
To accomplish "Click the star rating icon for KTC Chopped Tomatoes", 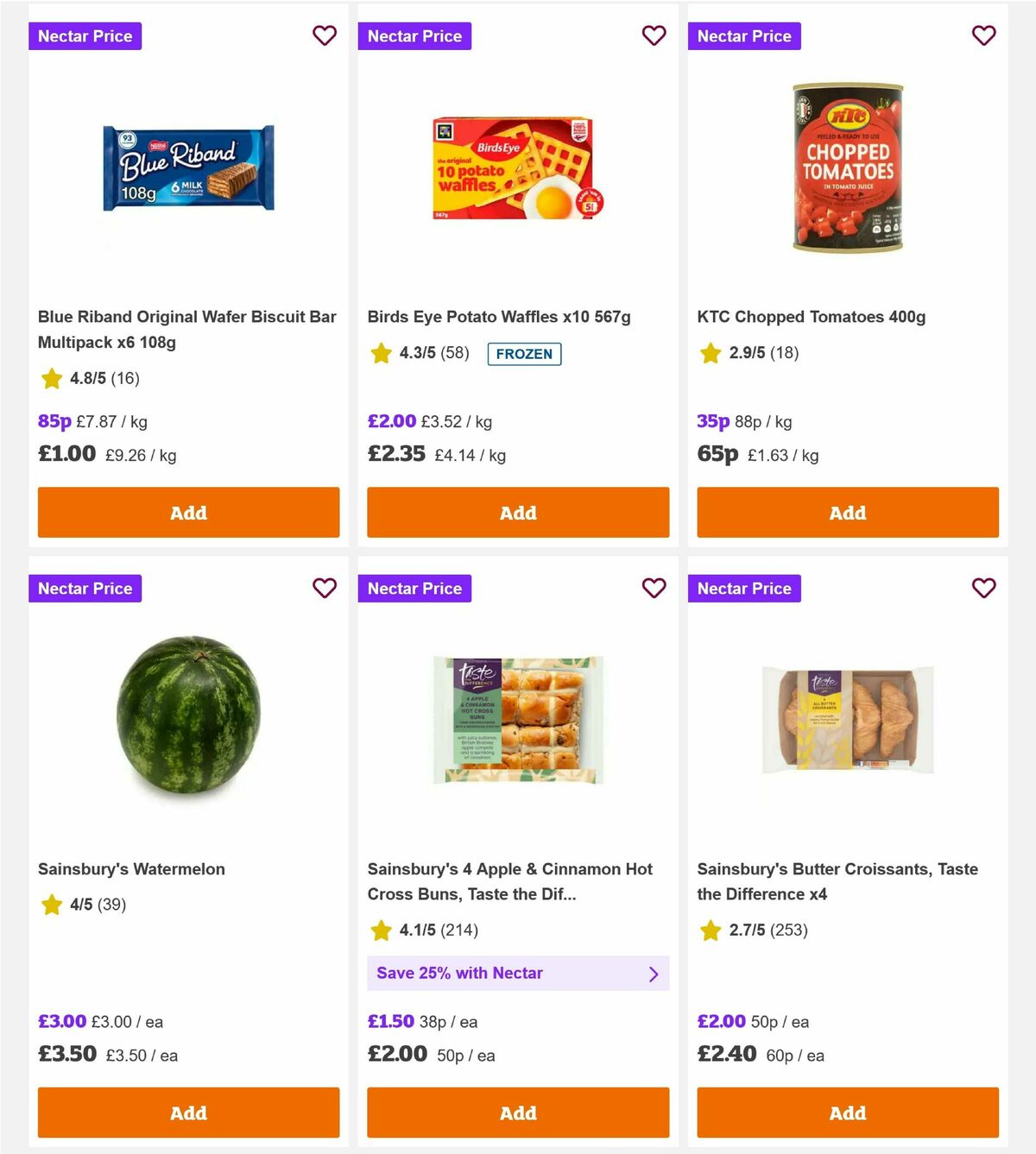I will [710, 353].
